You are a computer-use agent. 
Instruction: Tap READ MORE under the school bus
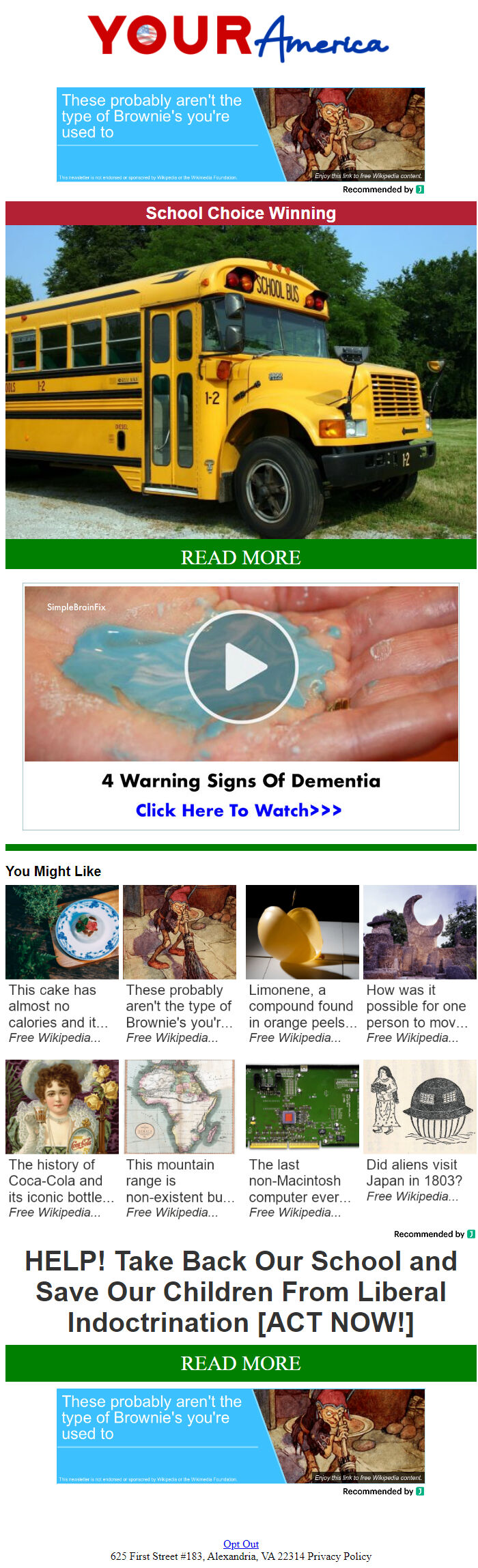(240, 556)
